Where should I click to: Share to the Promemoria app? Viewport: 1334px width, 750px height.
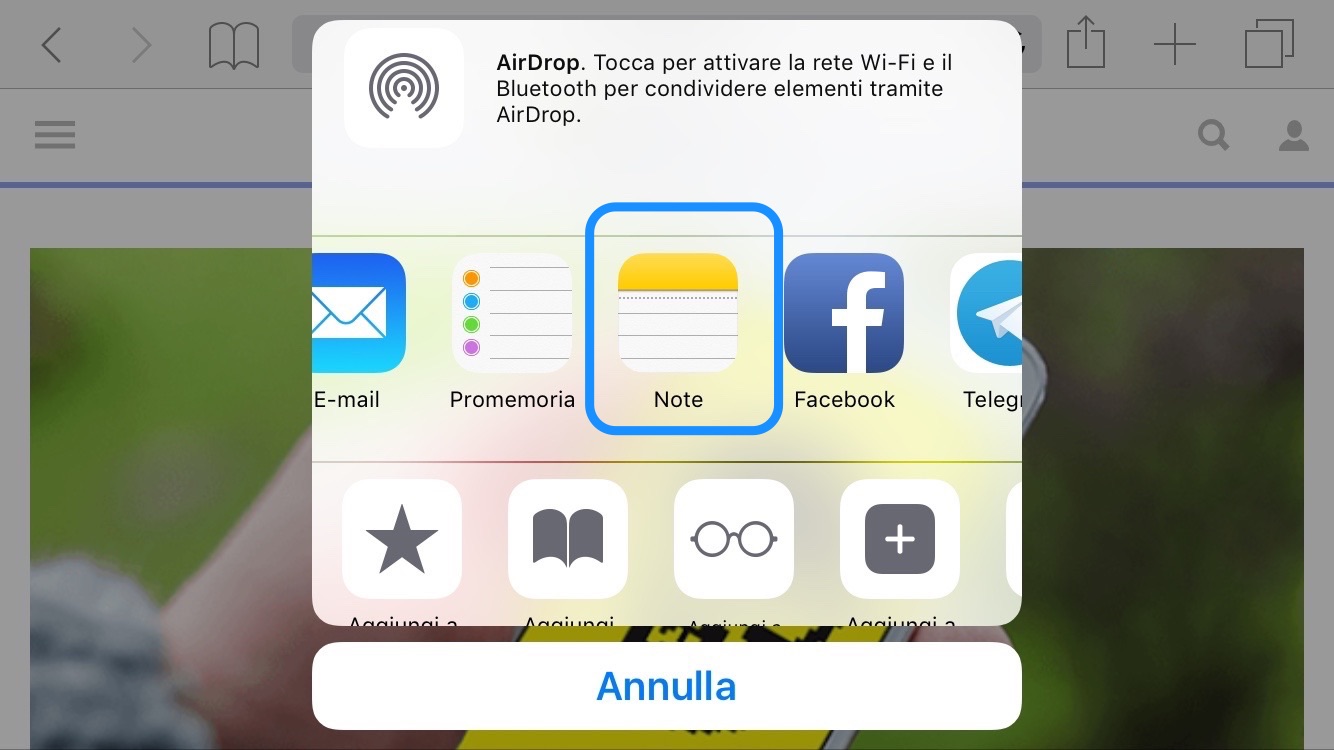tap(512, 313)
